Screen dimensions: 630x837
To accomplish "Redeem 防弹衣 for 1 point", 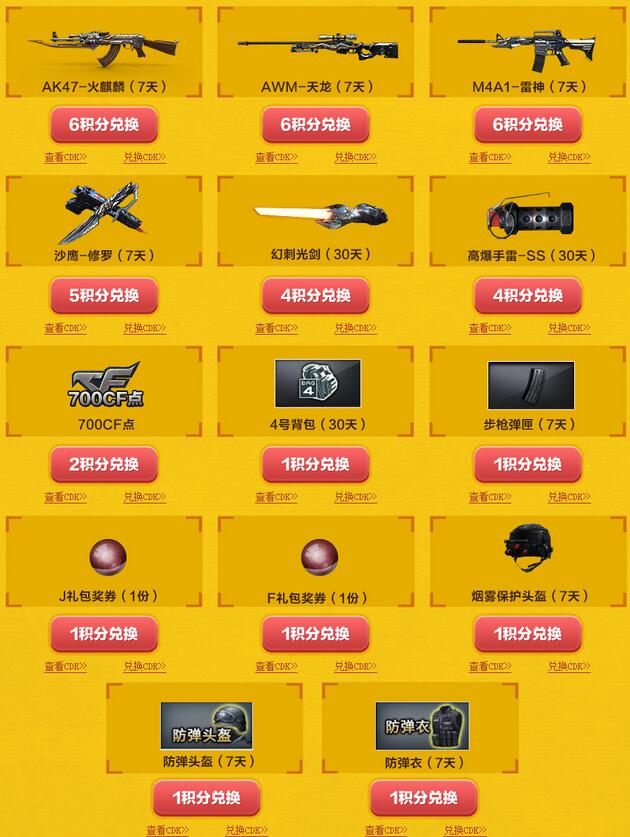I will (424, 798).
